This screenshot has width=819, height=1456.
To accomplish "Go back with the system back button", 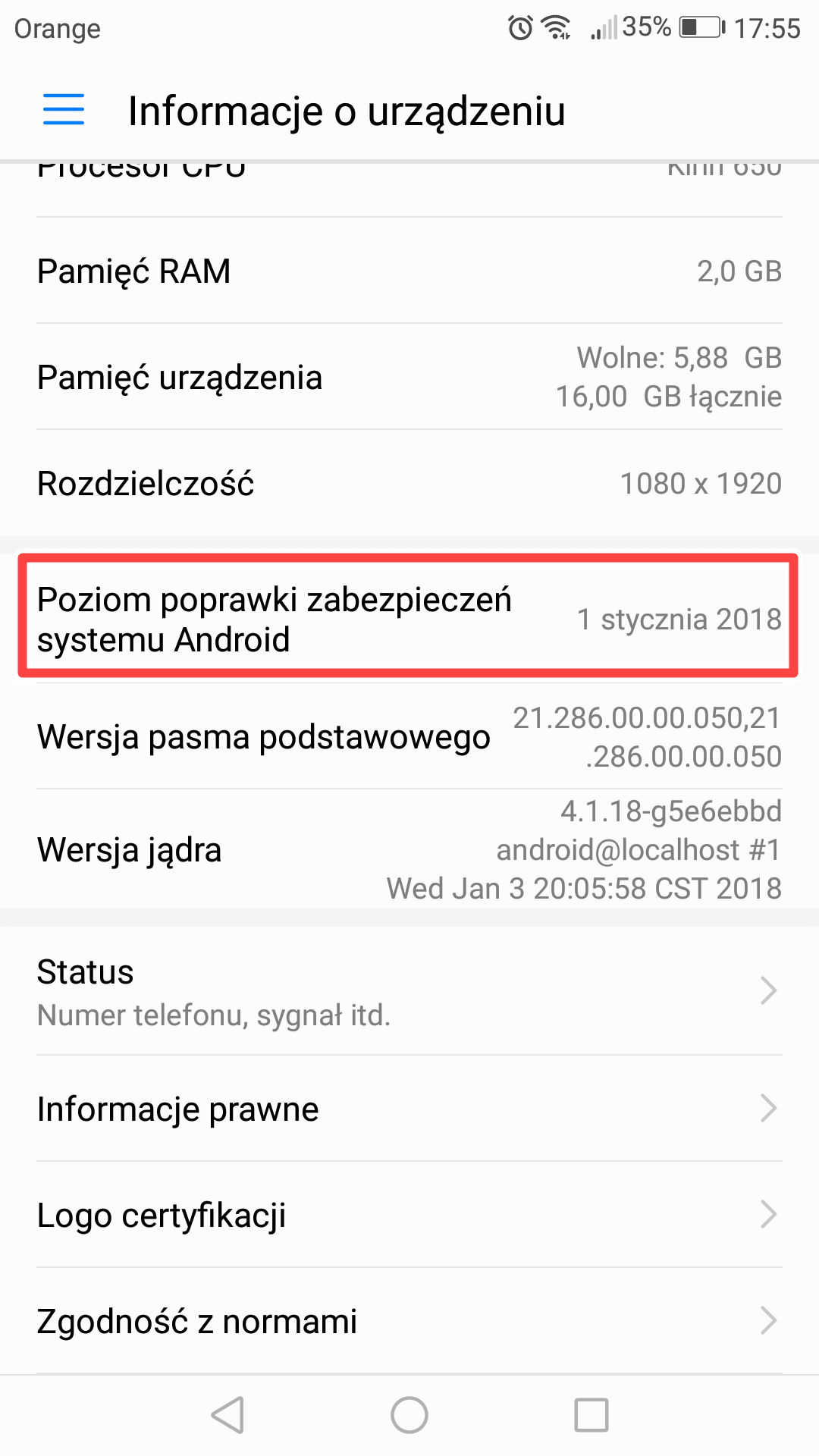I will [227, 1415].
